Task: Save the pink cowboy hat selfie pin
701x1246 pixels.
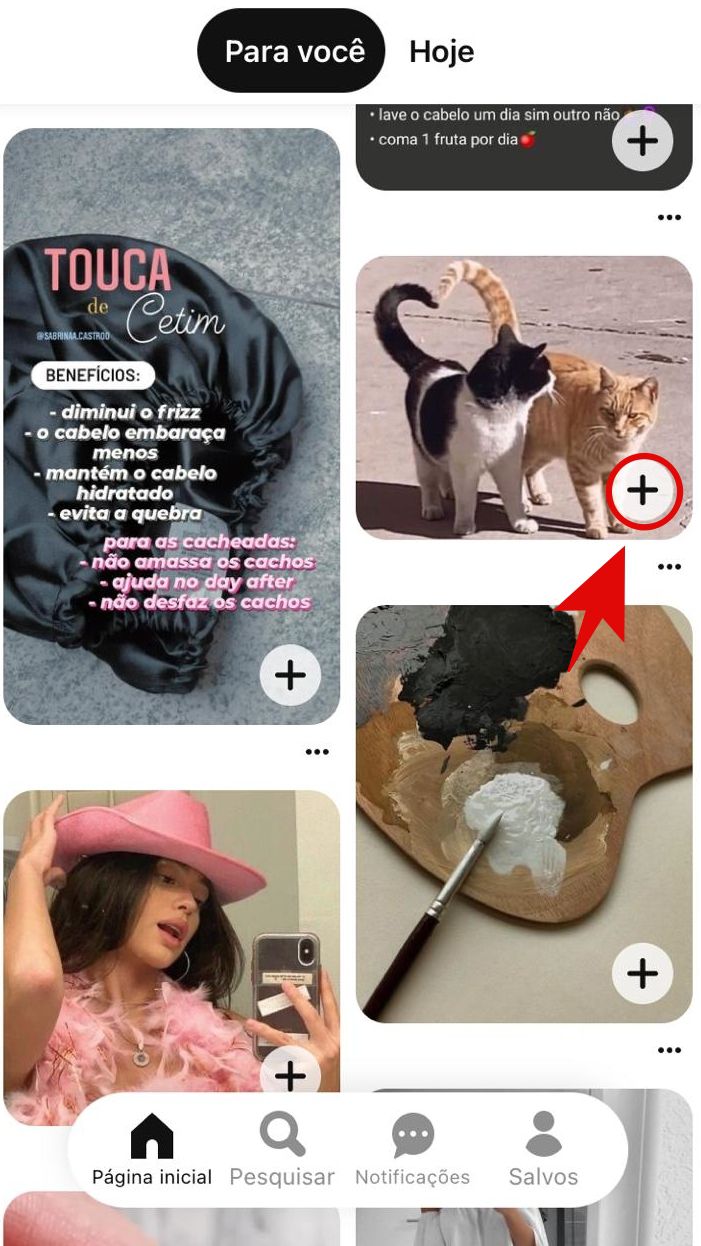Action: (290, 1075)
